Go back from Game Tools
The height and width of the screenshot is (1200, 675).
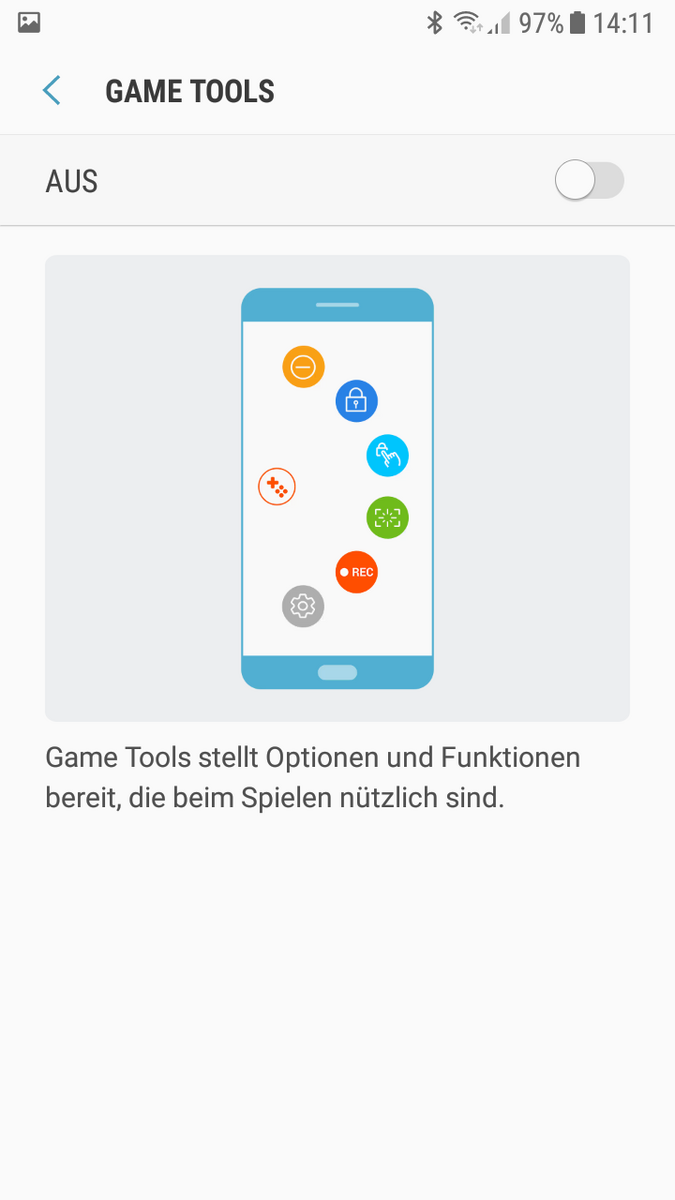tap(52, 91)
